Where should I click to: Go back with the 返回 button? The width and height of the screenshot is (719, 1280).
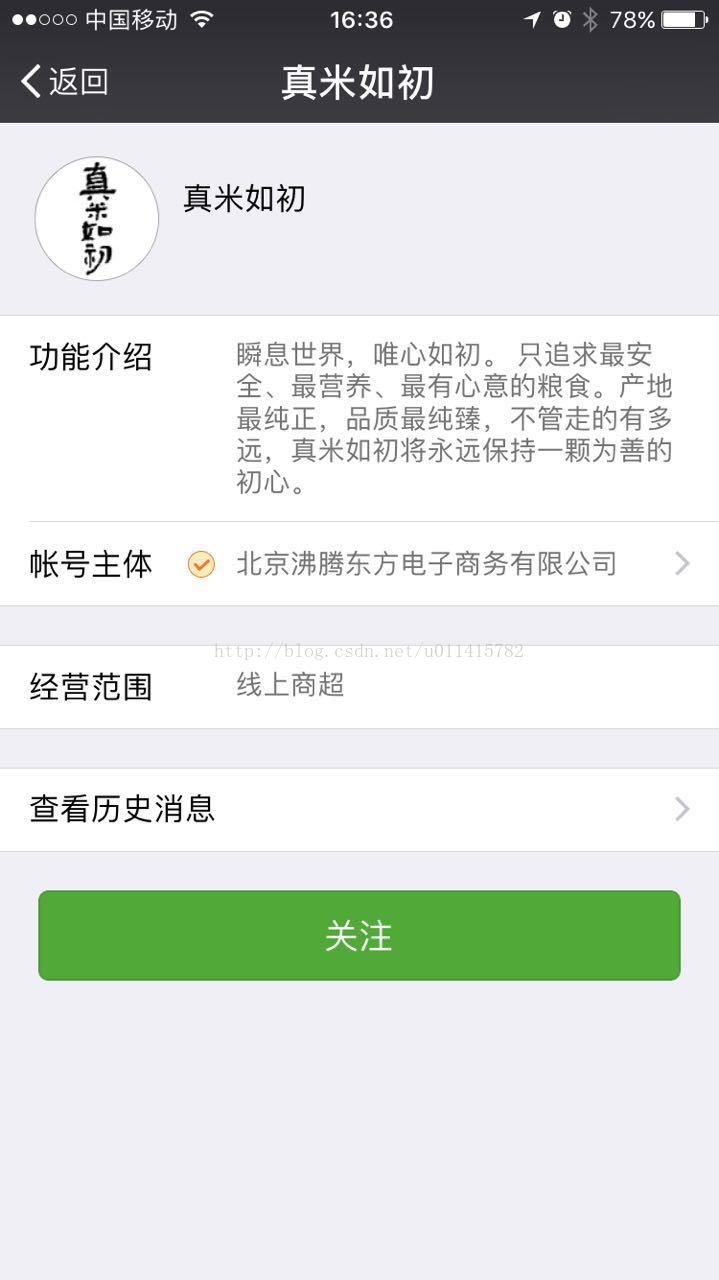(65, 82)
